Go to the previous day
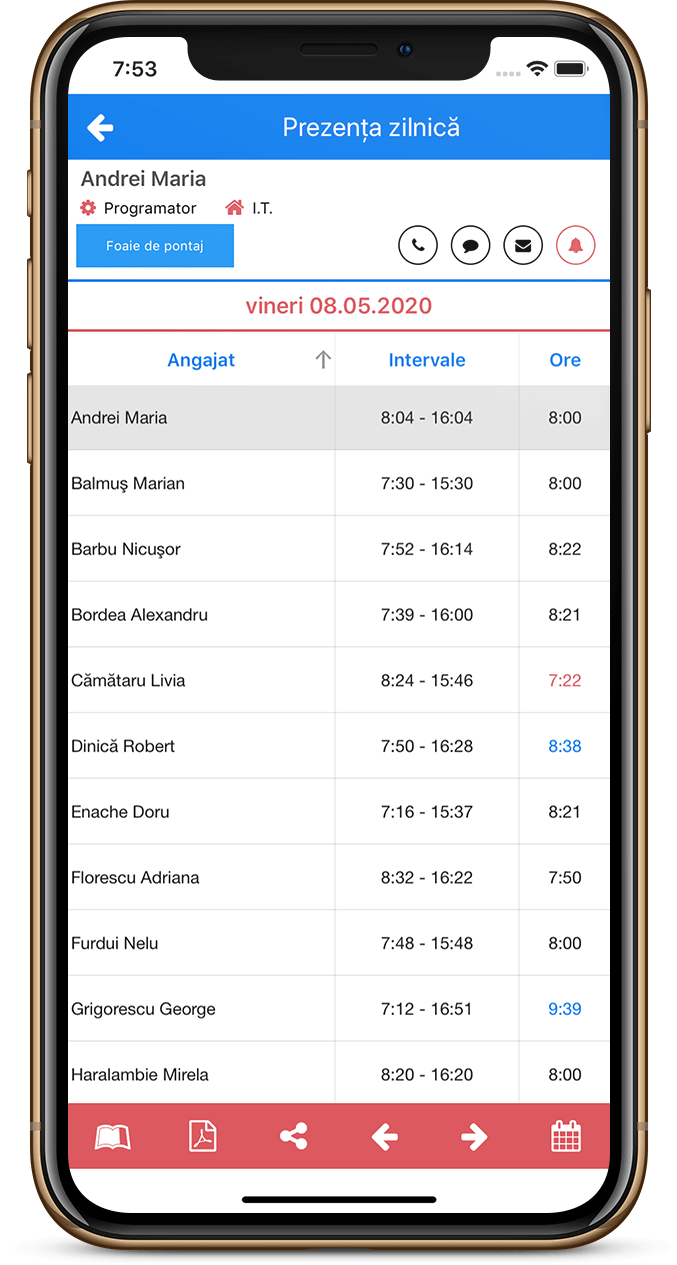677x1265 pixels. click(x=385, y=1137)
